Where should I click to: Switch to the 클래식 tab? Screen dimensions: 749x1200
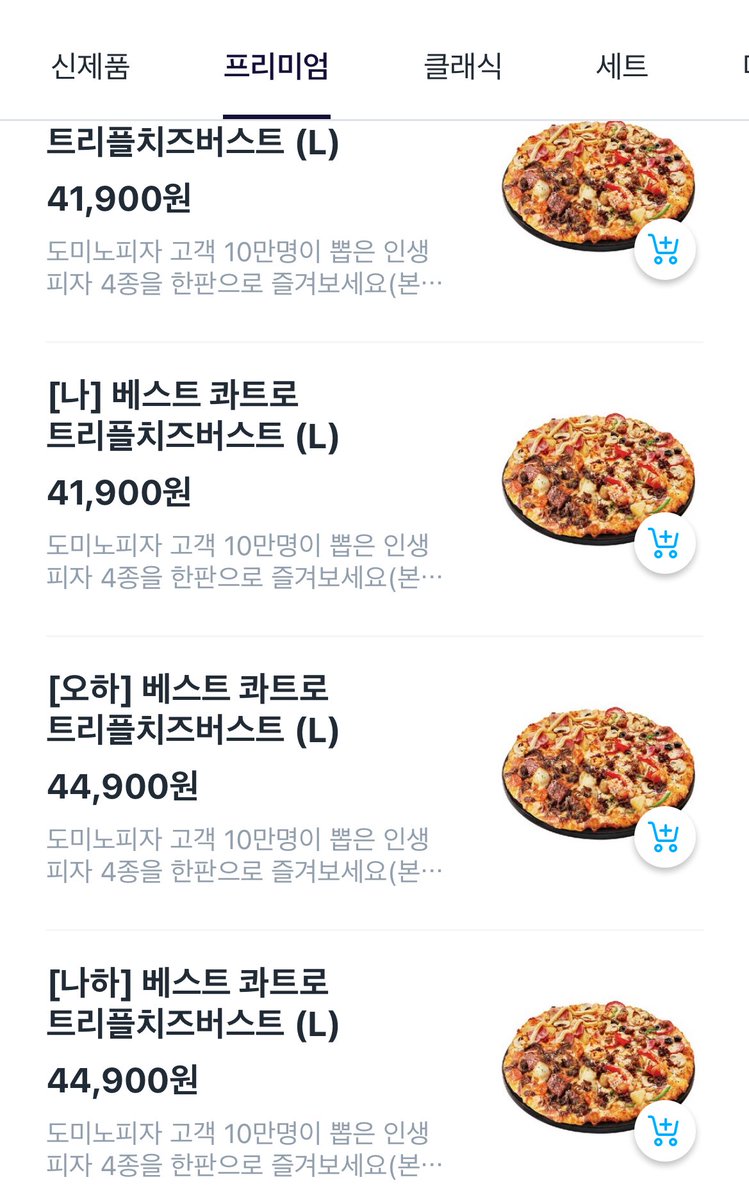click(462, 67)
